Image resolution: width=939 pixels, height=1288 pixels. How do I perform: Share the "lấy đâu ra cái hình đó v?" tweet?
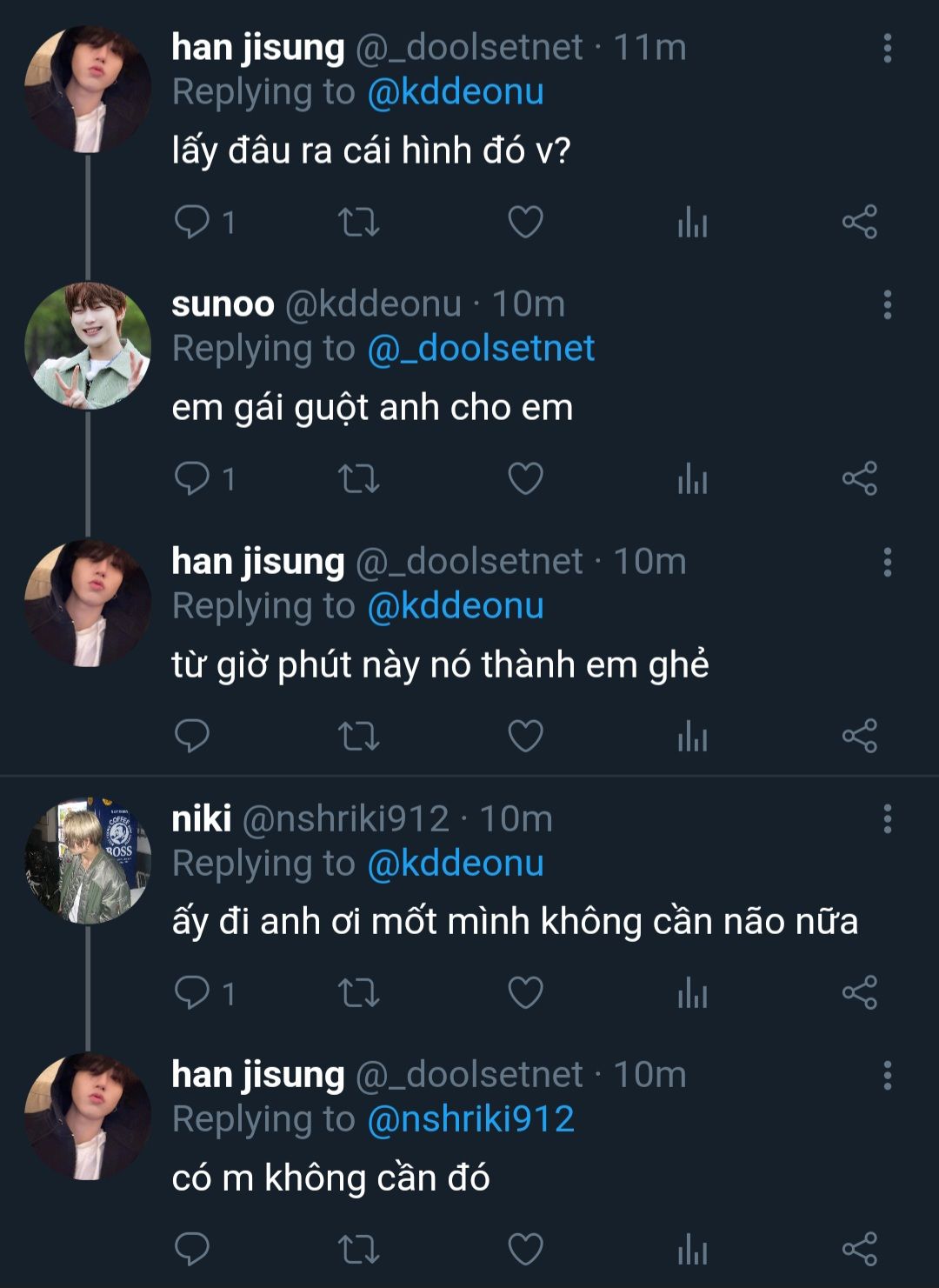pyautogui.click(x=859, y=222)
